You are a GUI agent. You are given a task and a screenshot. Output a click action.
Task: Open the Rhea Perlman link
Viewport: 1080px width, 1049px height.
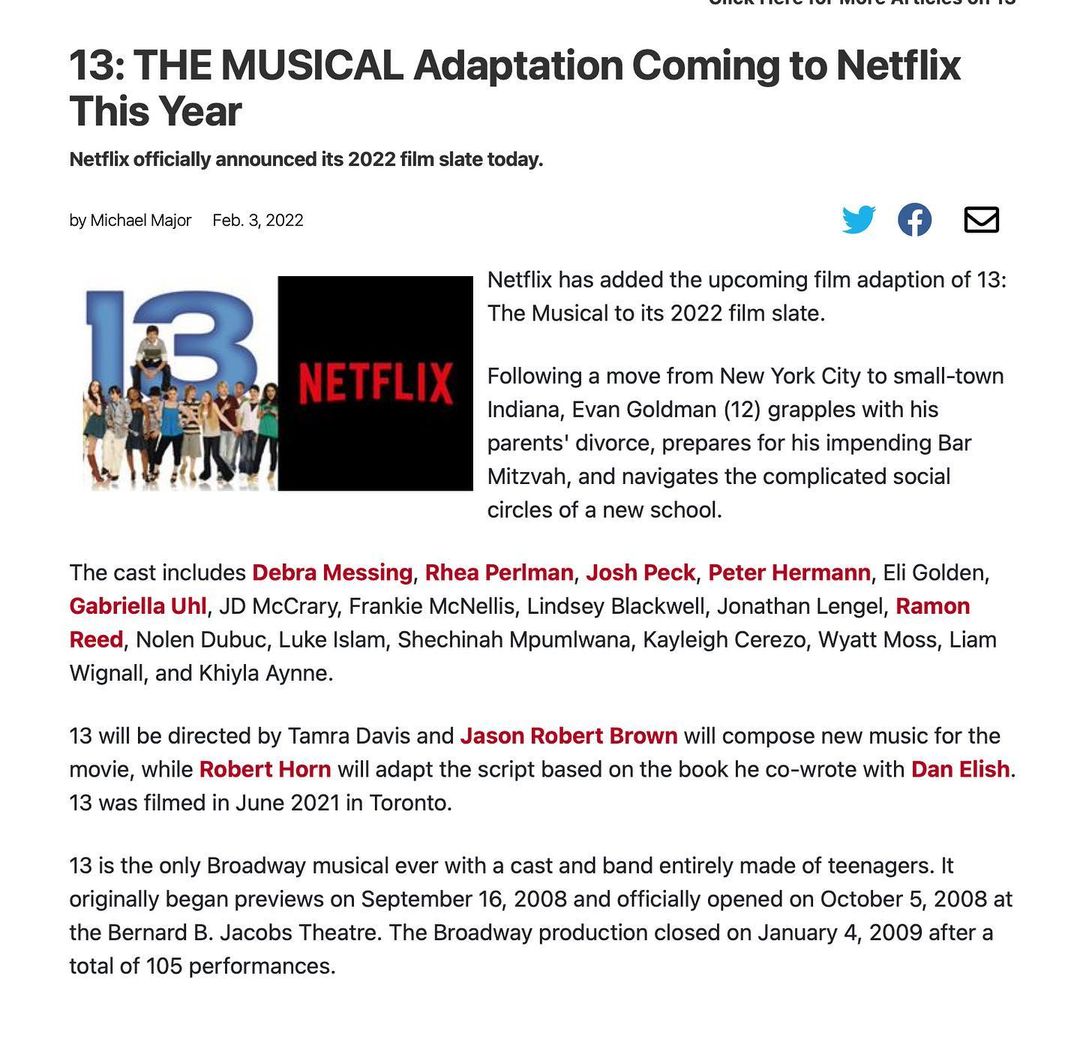point(499,573)
